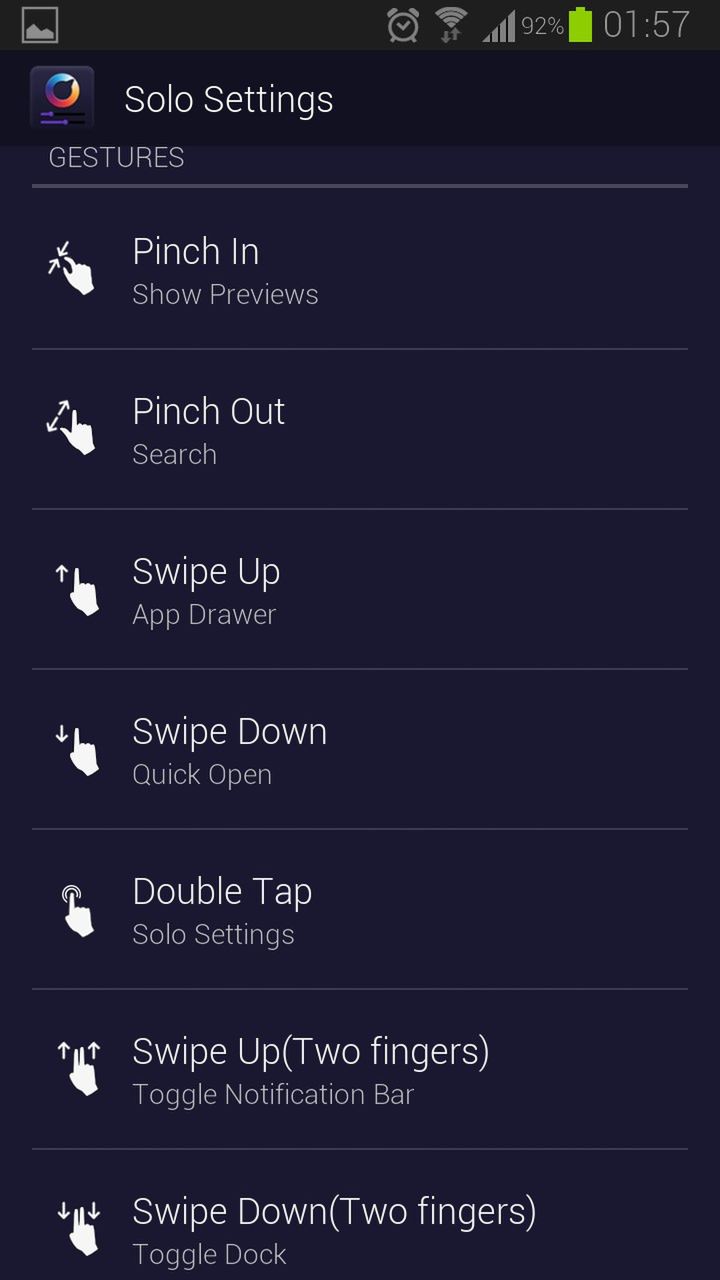Open Swipe Down gesture options
This screenshot has width=720, height=1280.
click(x=360, y=750)
